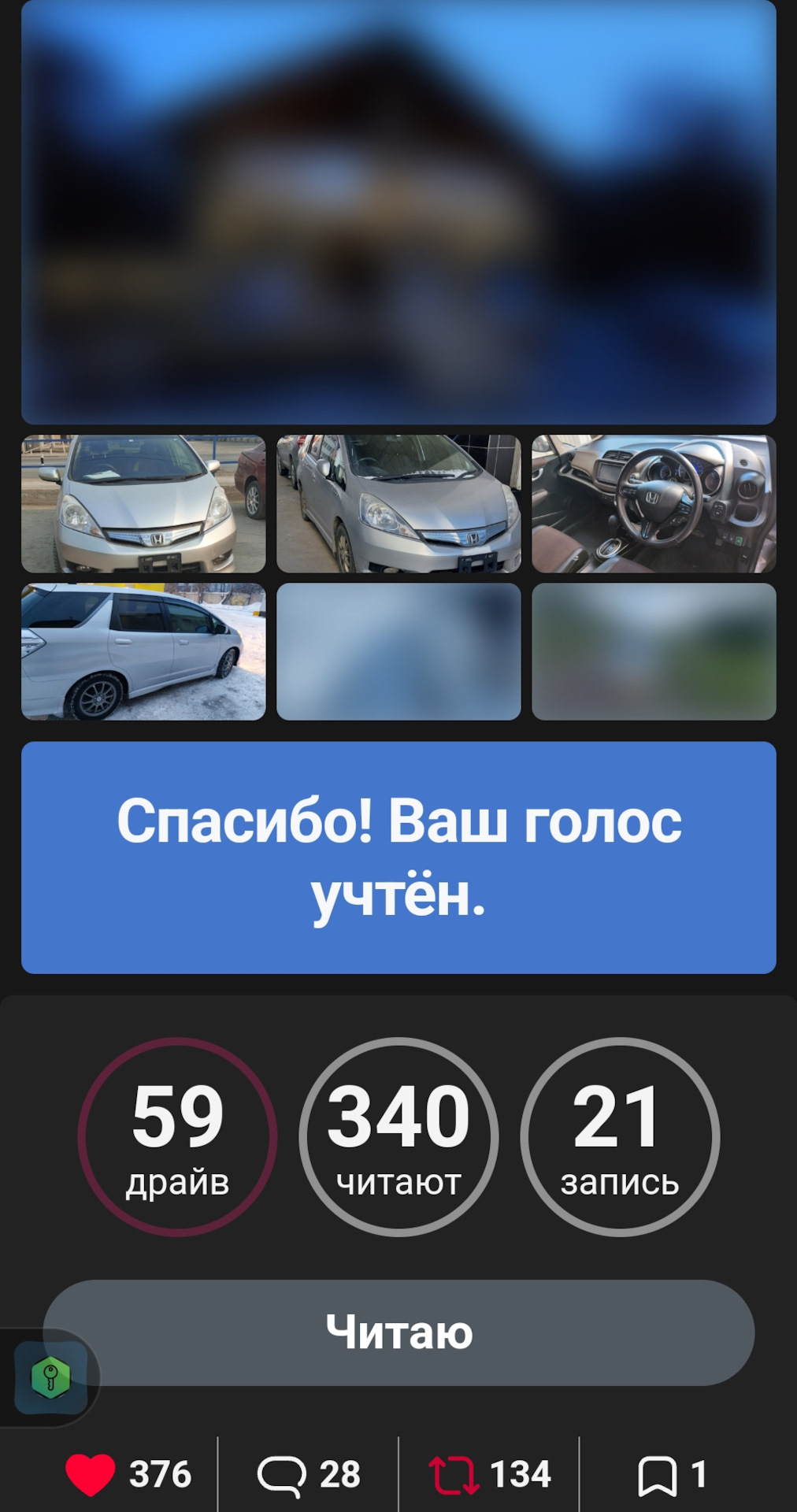Open the steering wheel interior photo
Screen dimensions: 797x1512
[654, 504]
